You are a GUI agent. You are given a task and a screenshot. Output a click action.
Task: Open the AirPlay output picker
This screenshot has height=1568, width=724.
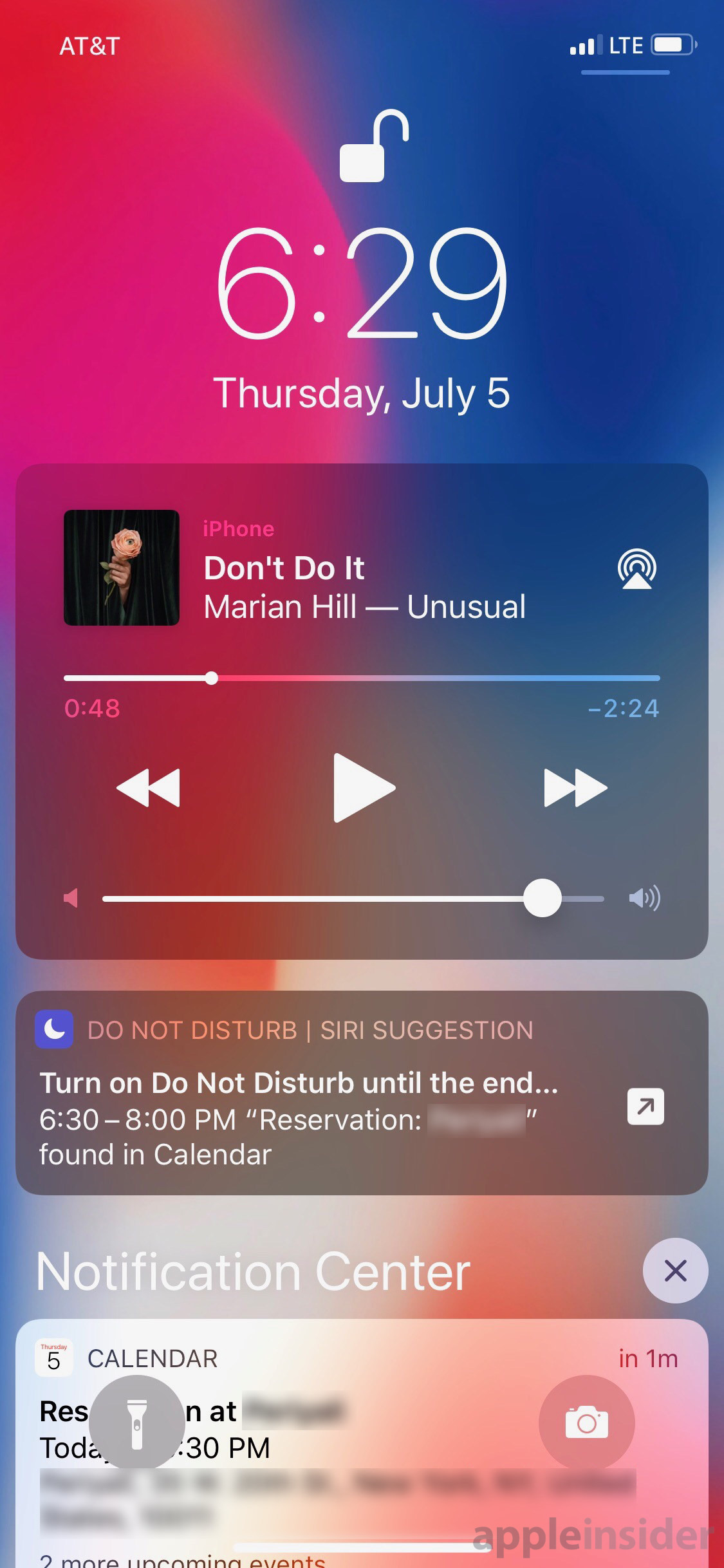[x=636, y=568]
